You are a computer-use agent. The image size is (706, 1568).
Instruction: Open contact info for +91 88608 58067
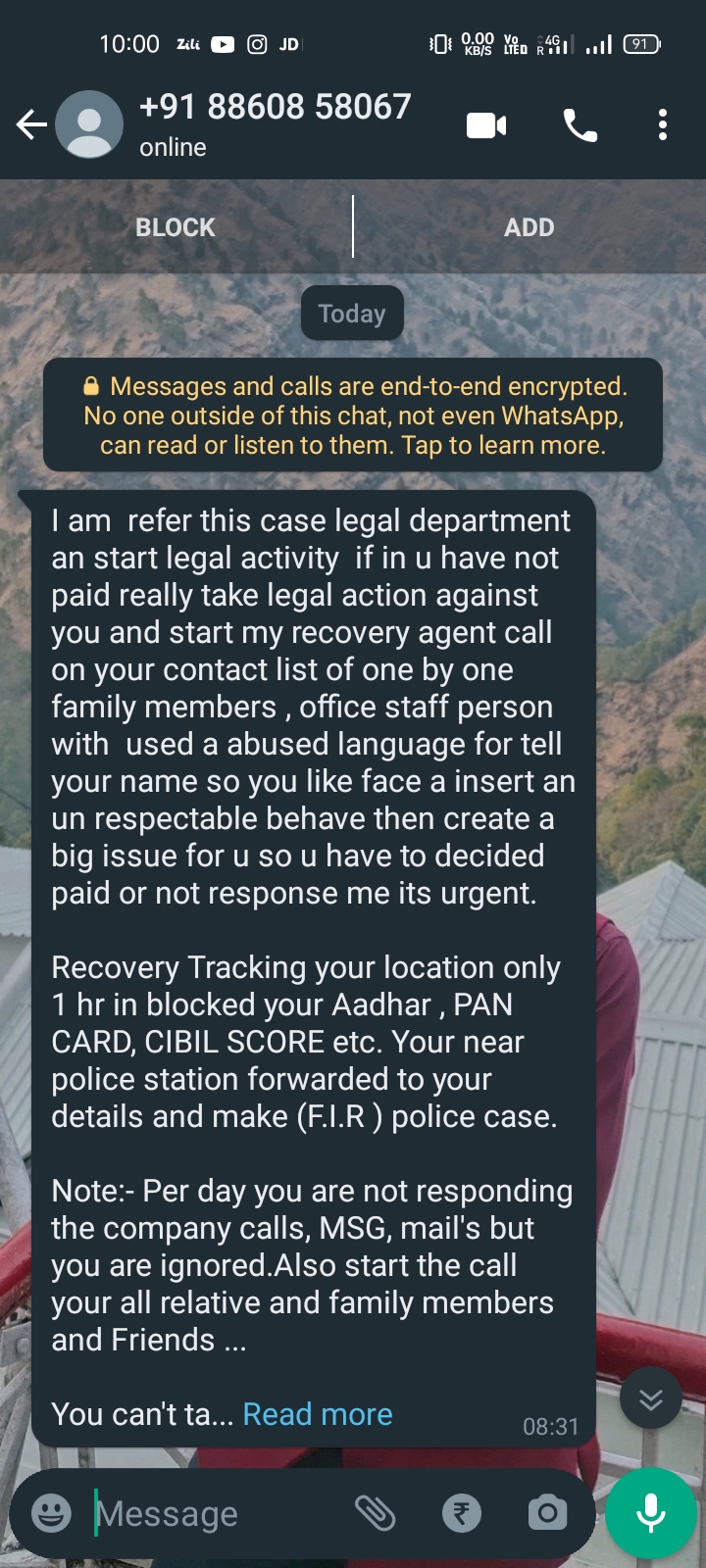[x=275, y=123]
